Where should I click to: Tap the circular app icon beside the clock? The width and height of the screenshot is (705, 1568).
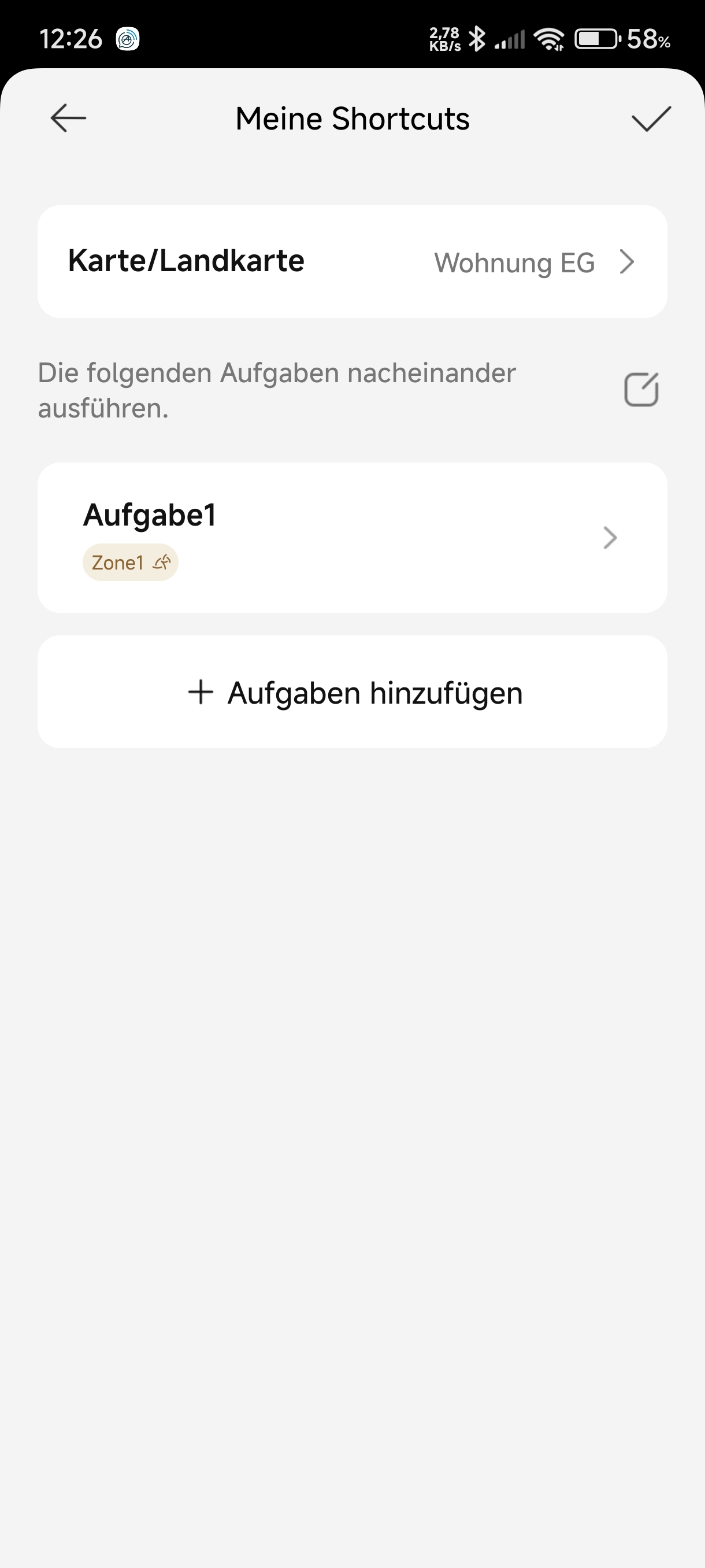pos(128,39)
